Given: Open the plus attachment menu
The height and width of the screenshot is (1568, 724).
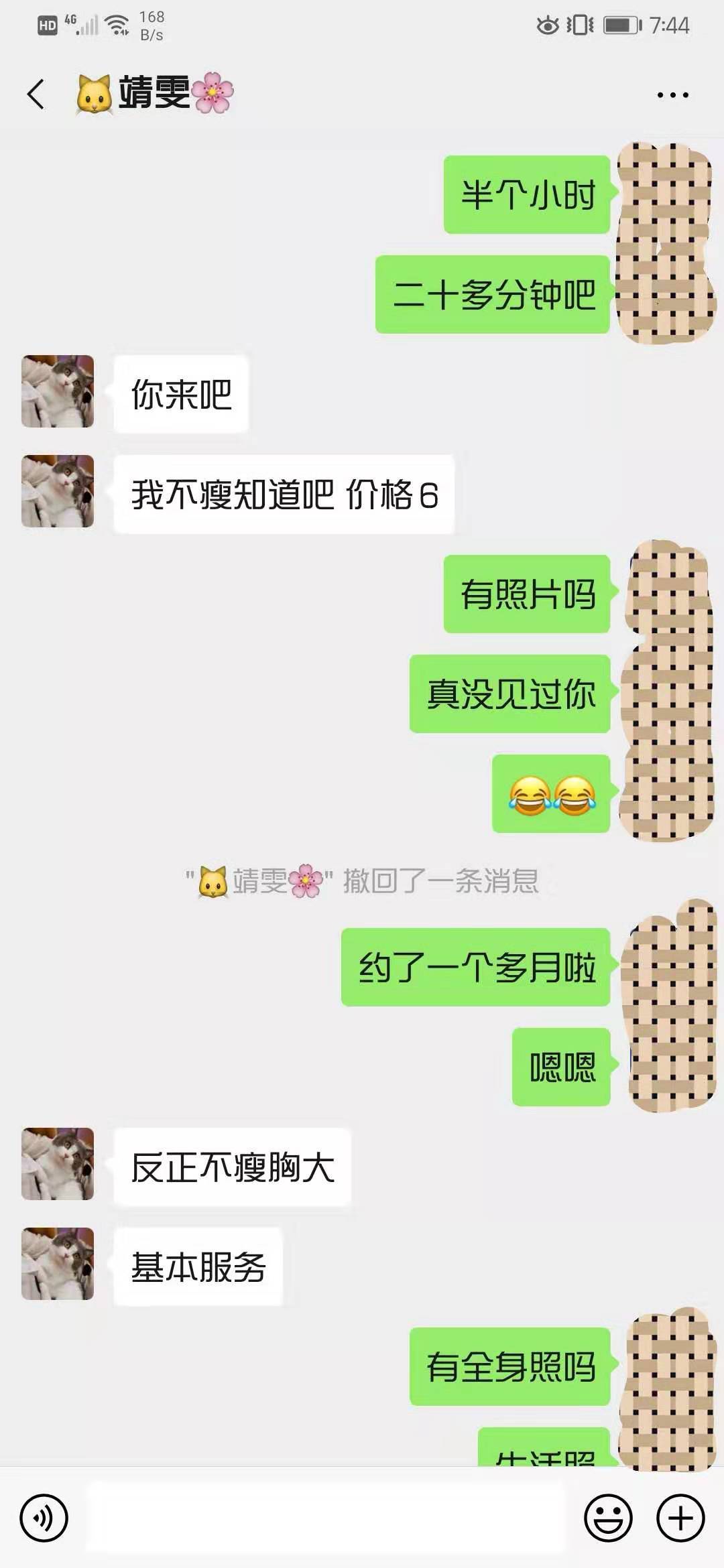Looking at the screenshot, I should (x=680, y=1518).
